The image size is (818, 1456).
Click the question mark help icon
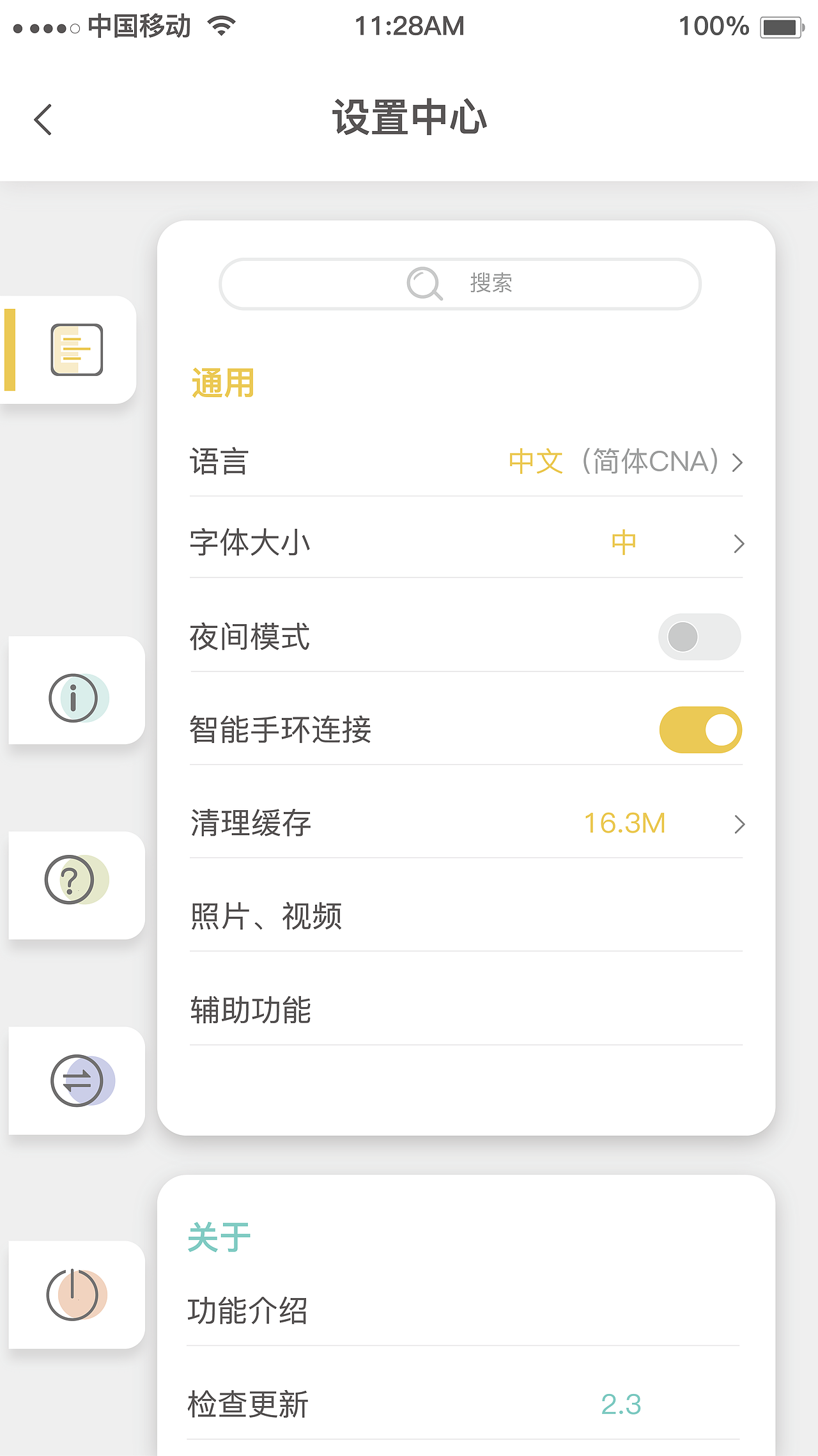[70, 881]
